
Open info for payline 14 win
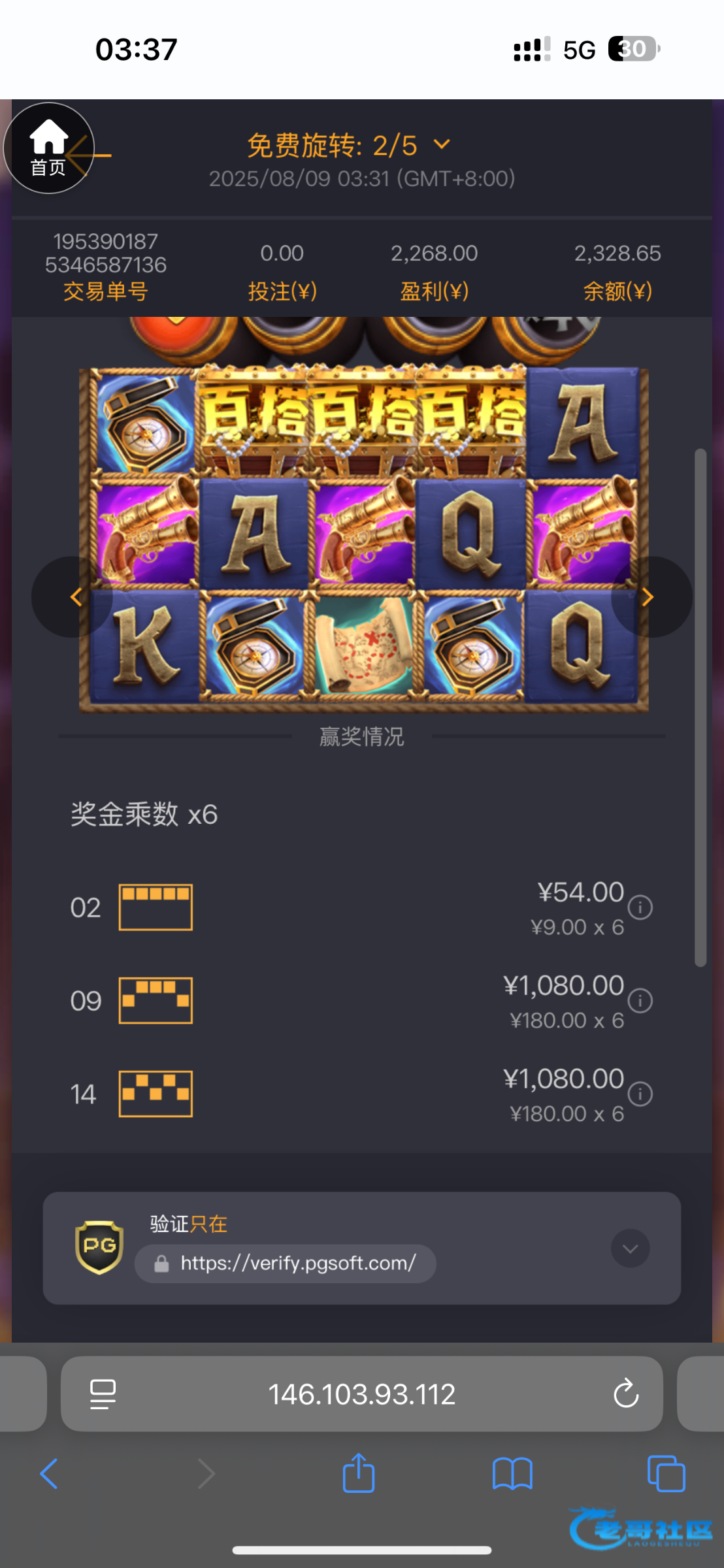[x=640, y=1094]
